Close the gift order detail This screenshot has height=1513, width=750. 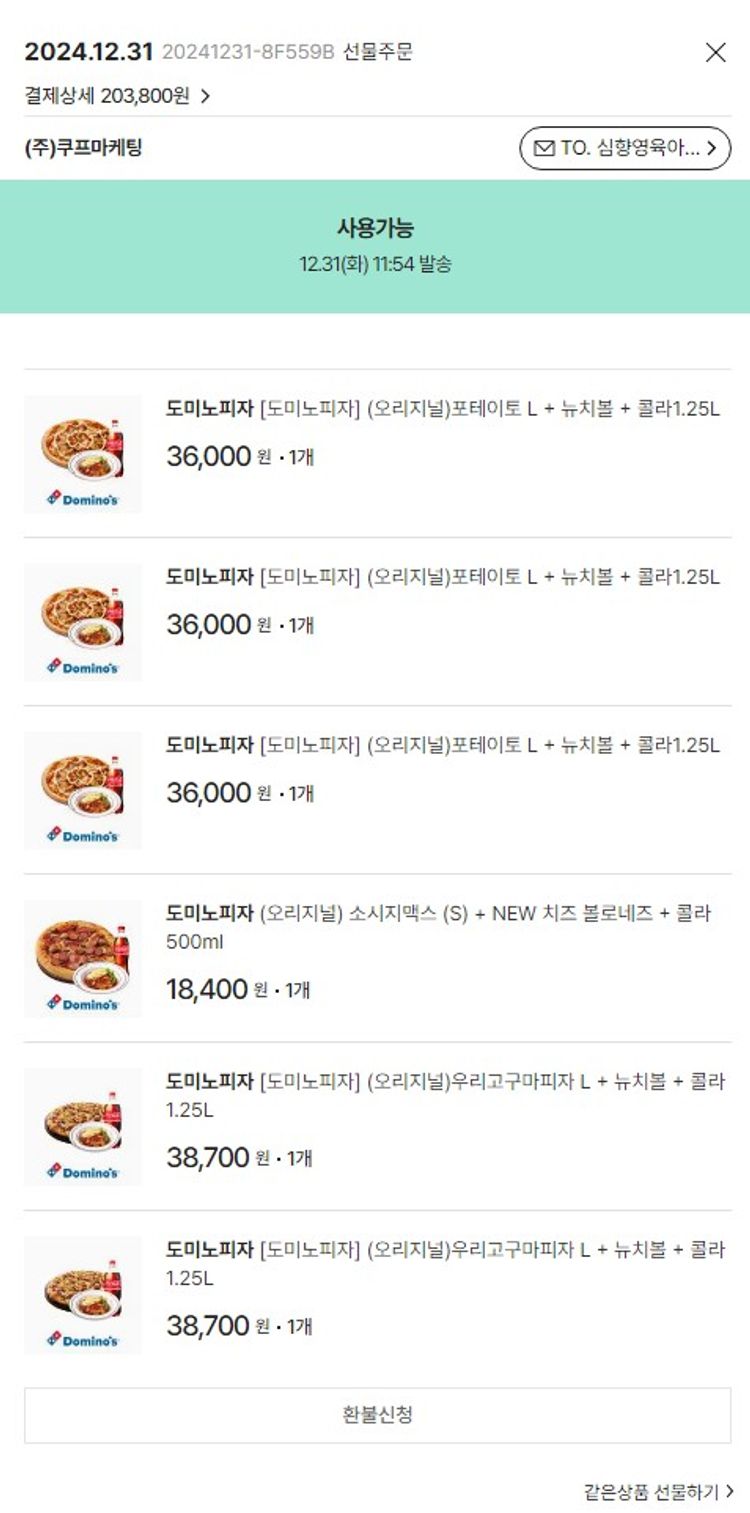(716, 53)
